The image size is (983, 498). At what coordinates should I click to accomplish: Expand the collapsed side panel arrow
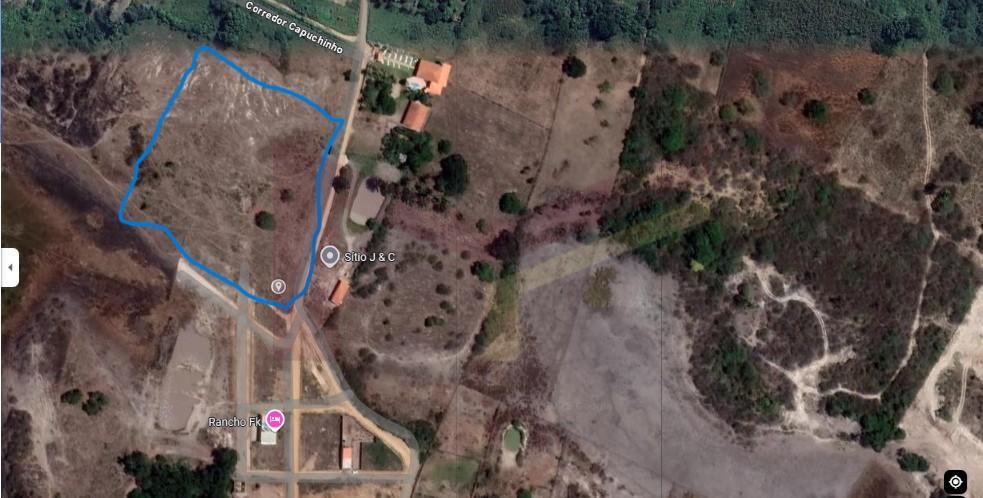pyautogui.click(x=9, y=267)
